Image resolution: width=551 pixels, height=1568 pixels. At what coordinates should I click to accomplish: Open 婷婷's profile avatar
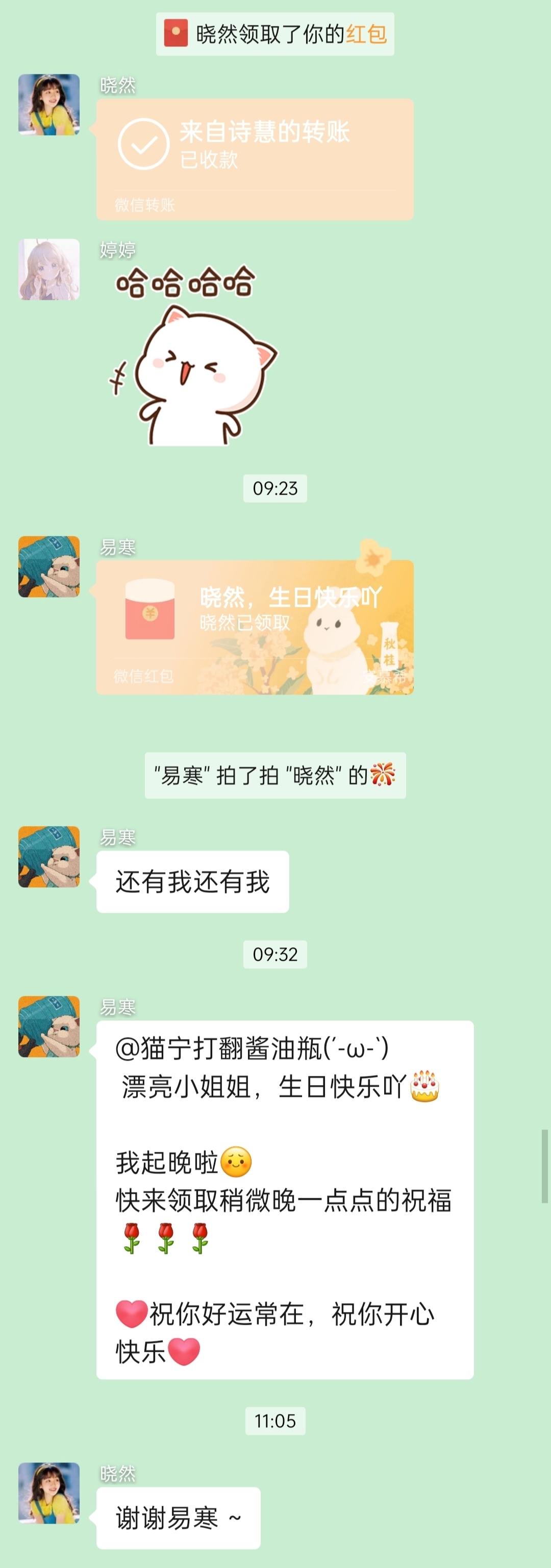point(48,269)
